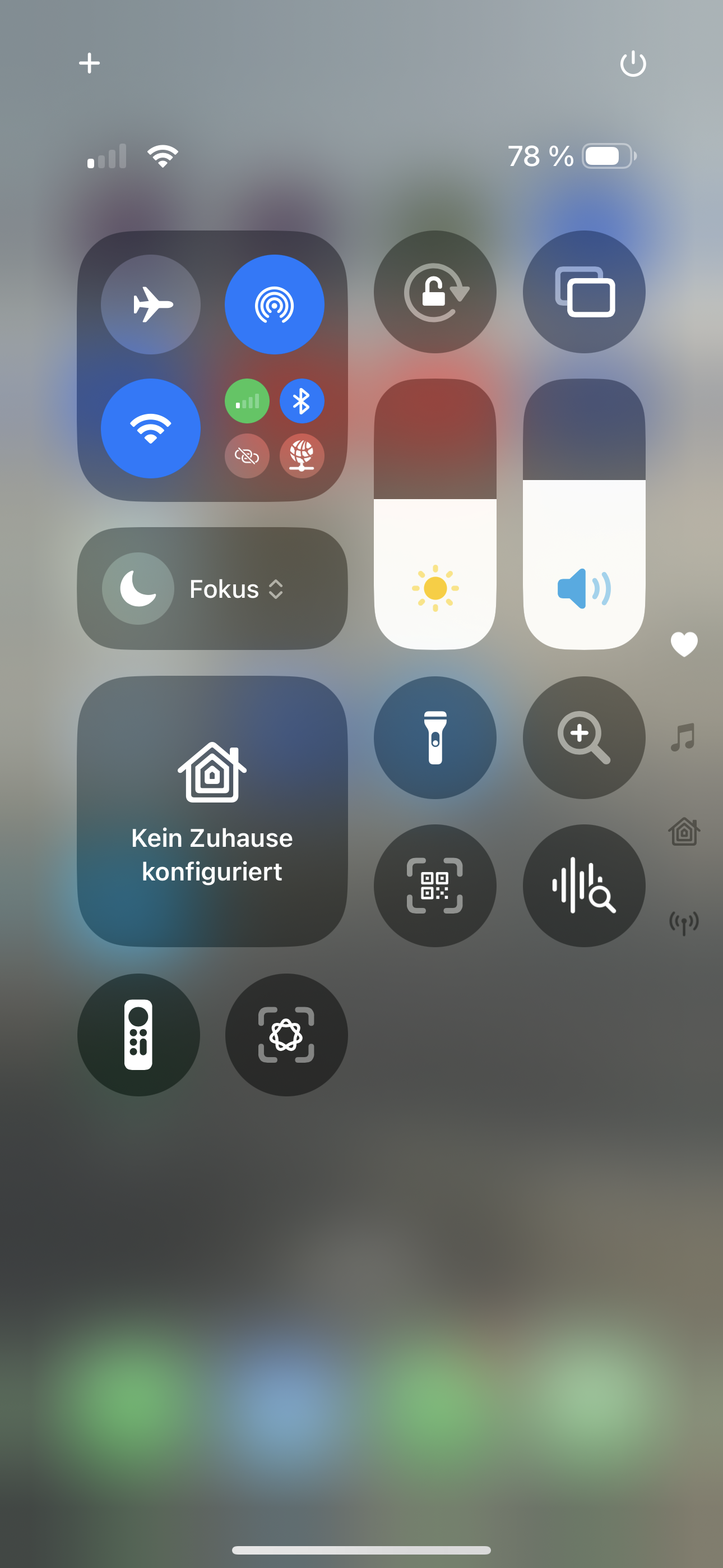The width and height of the screenshot is (723, 1568).
Task: Toggle orientation lock
Action: click(435, 292)
